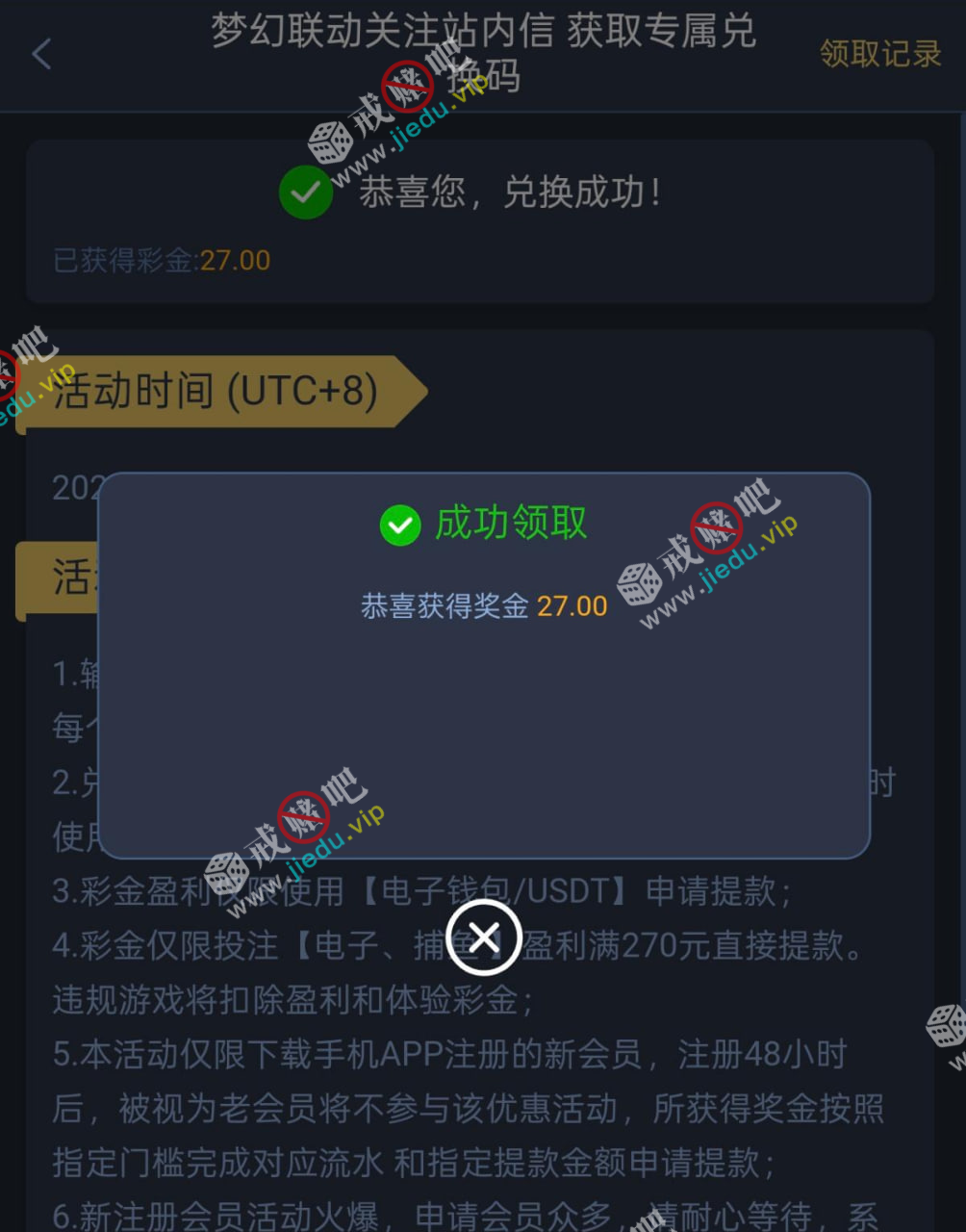Go back using the top-left arrow
Screen dimensions: 966x1232
[41, 54]
